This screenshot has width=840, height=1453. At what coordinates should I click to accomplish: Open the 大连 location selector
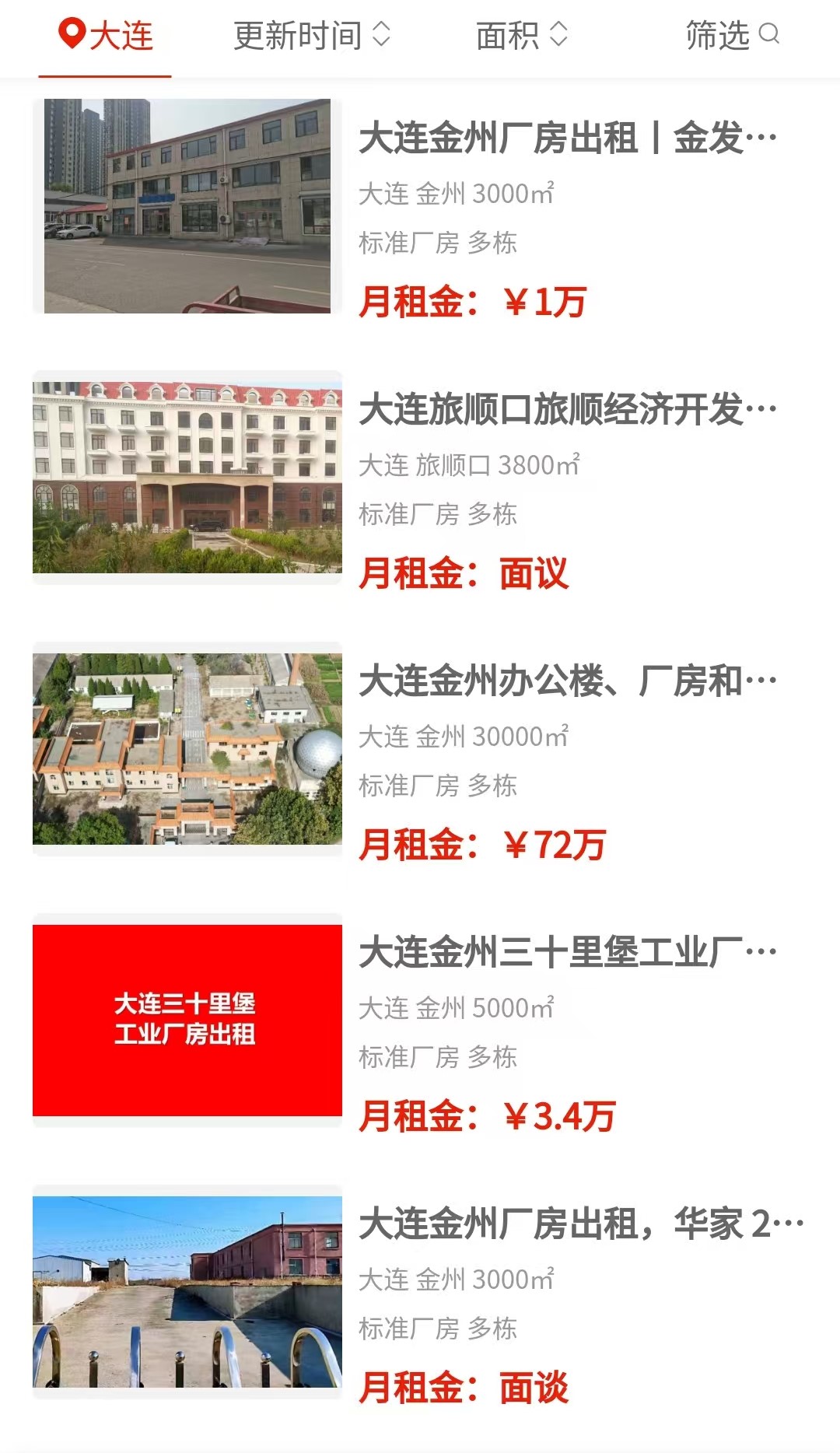click(x=106, y=36)
